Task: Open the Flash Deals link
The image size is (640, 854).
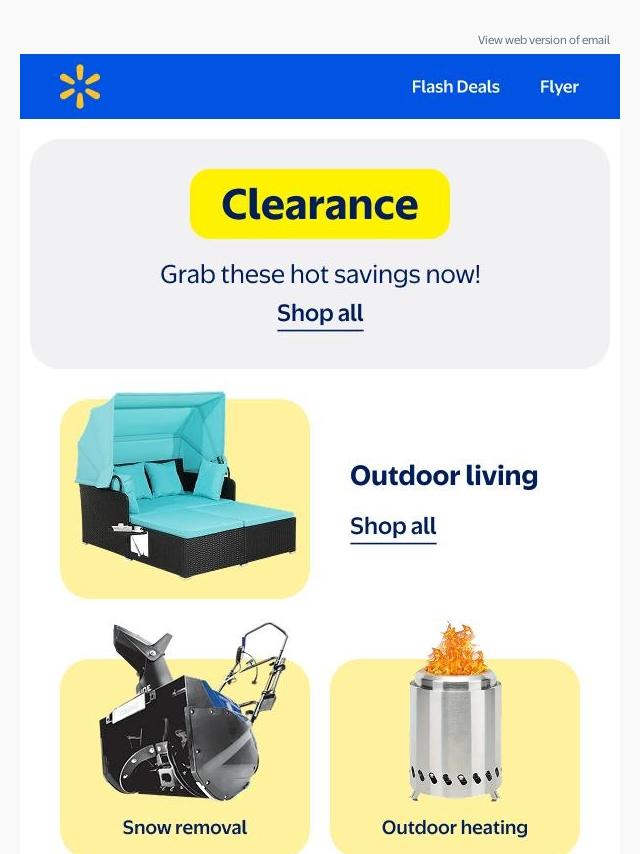Action: [x=455, y=87]
